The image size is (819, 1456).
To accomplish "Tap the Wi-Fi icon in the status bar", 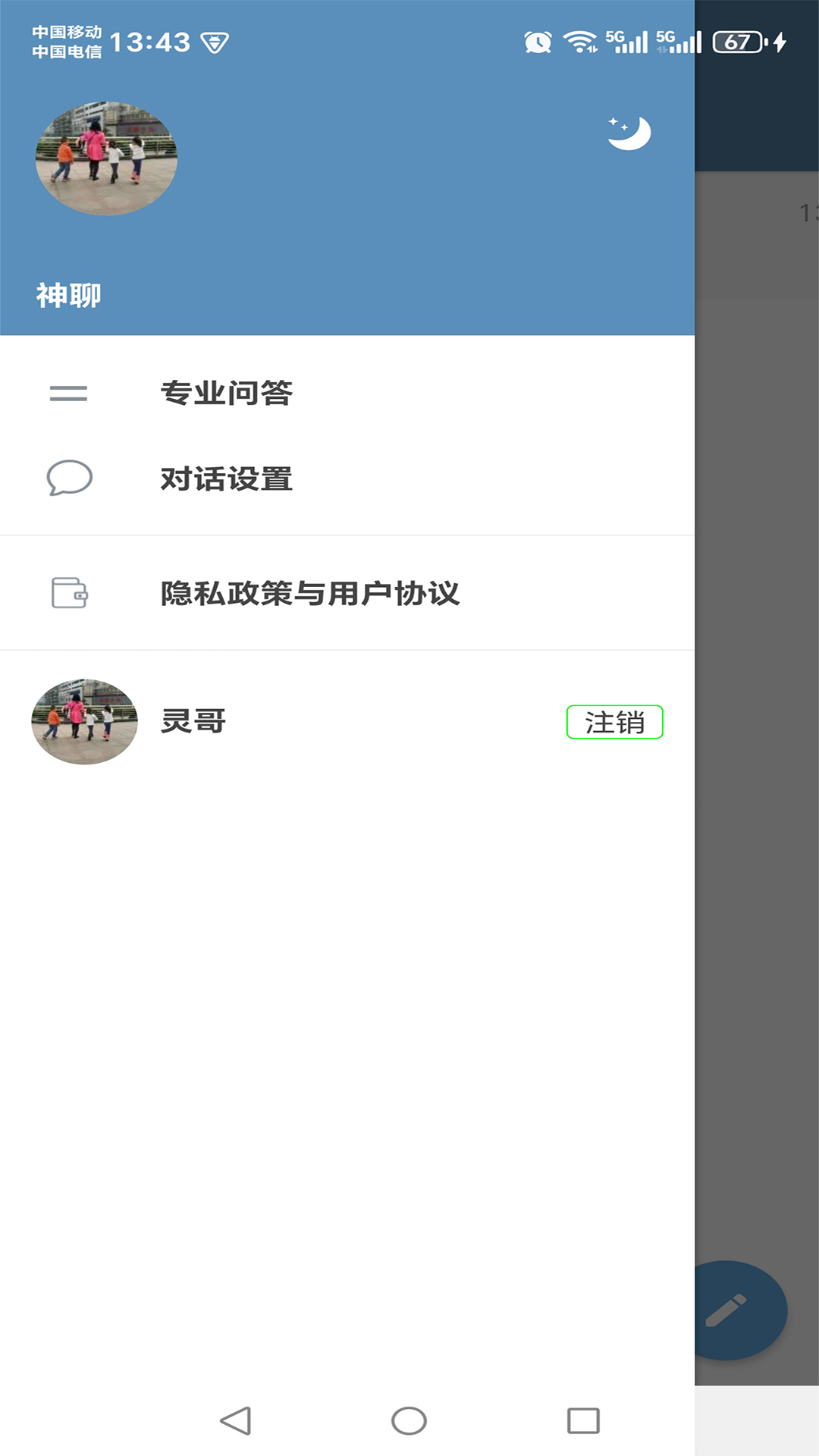I will click(x=580, y=42).
